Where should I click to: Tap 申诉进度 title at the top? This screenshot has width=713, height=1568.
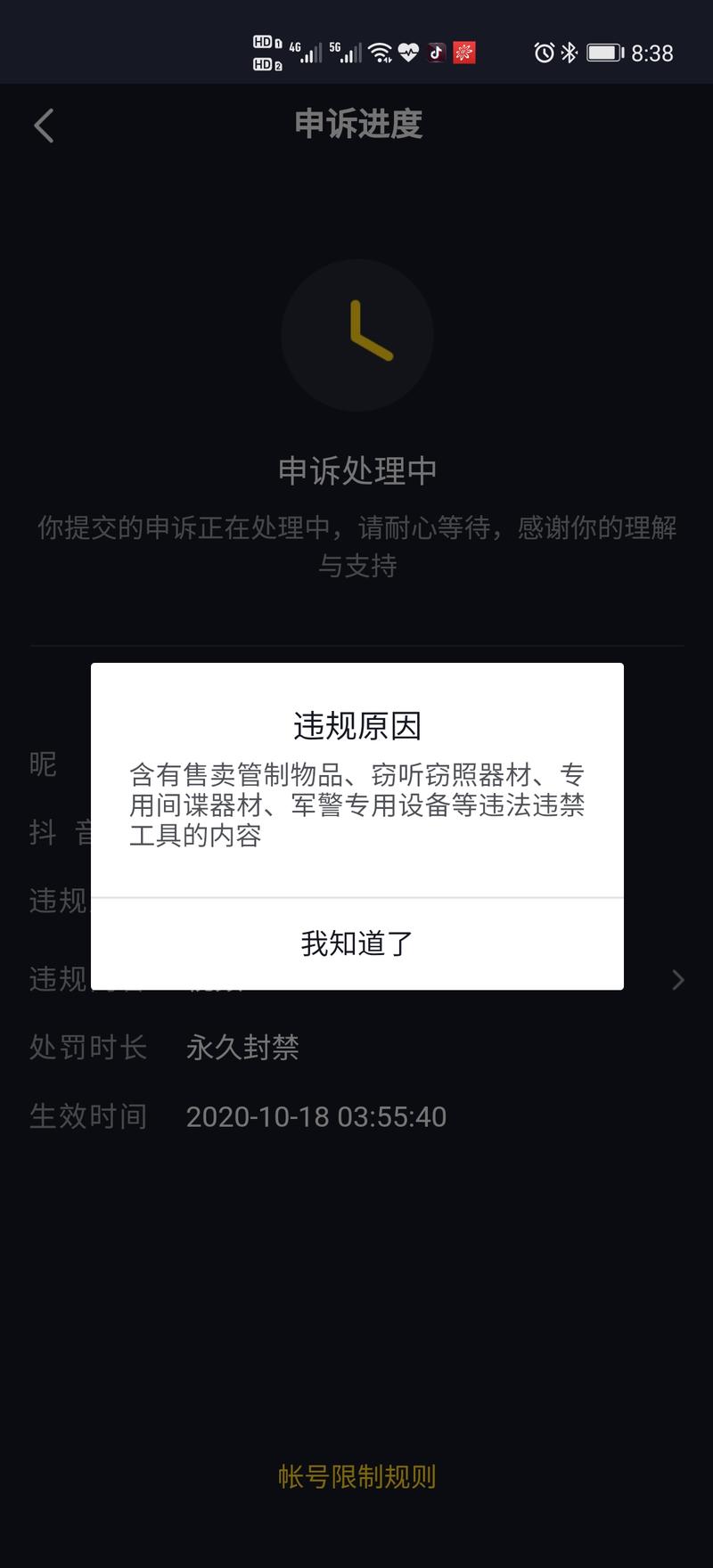click(356, 125)
